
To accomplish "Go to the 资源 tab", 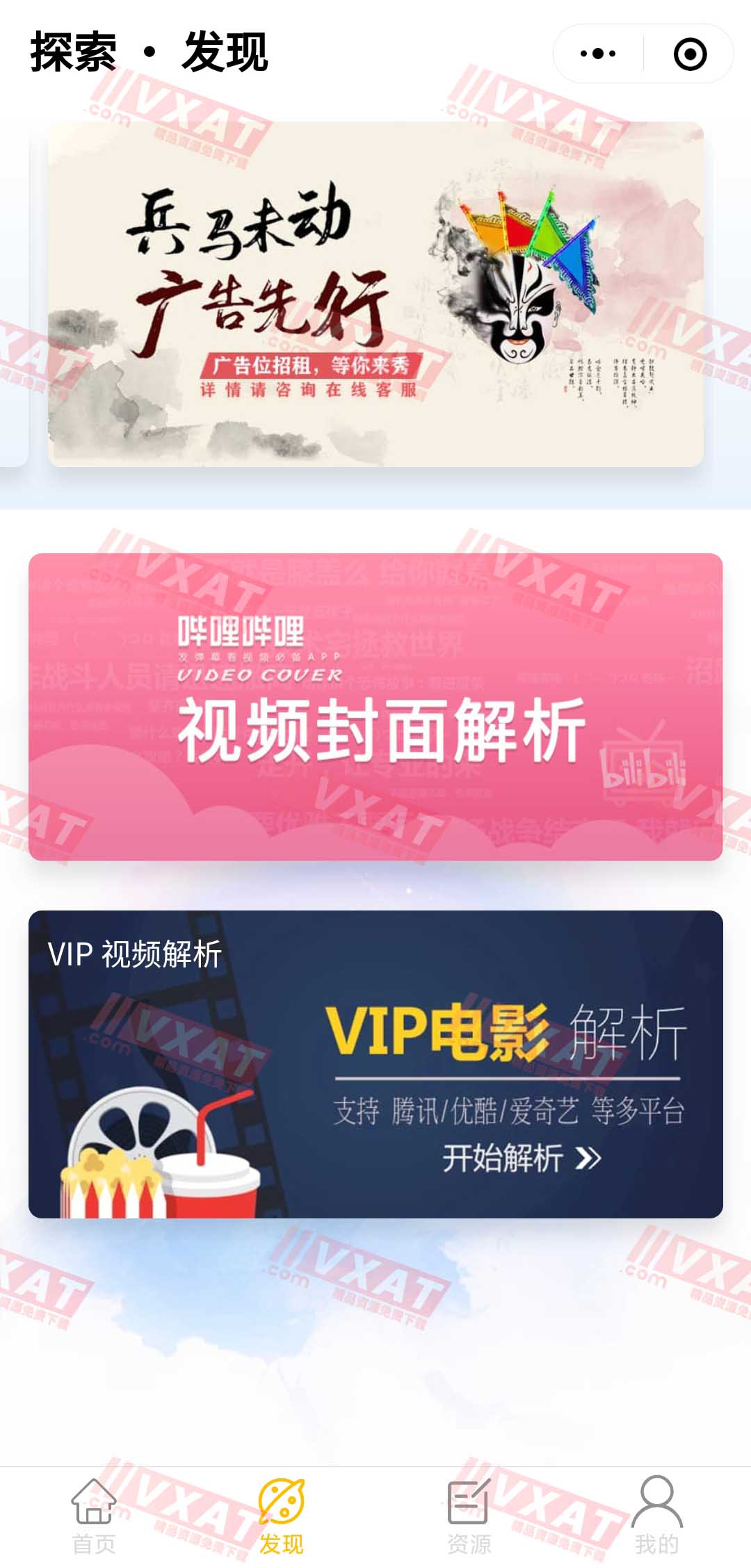I will pyautogui.click(x=469, y=1515).
